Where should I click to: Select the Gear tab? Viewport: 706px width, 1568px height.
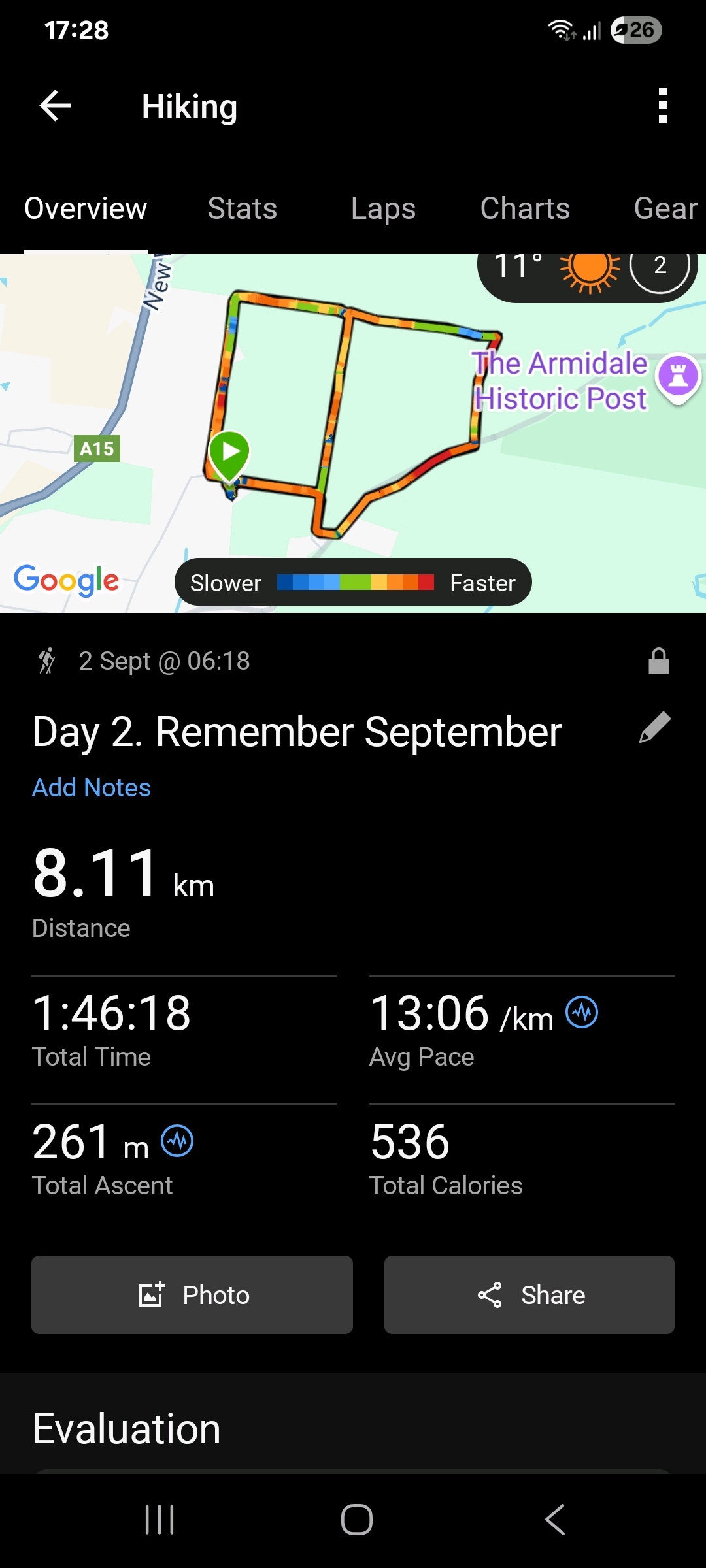665,209
